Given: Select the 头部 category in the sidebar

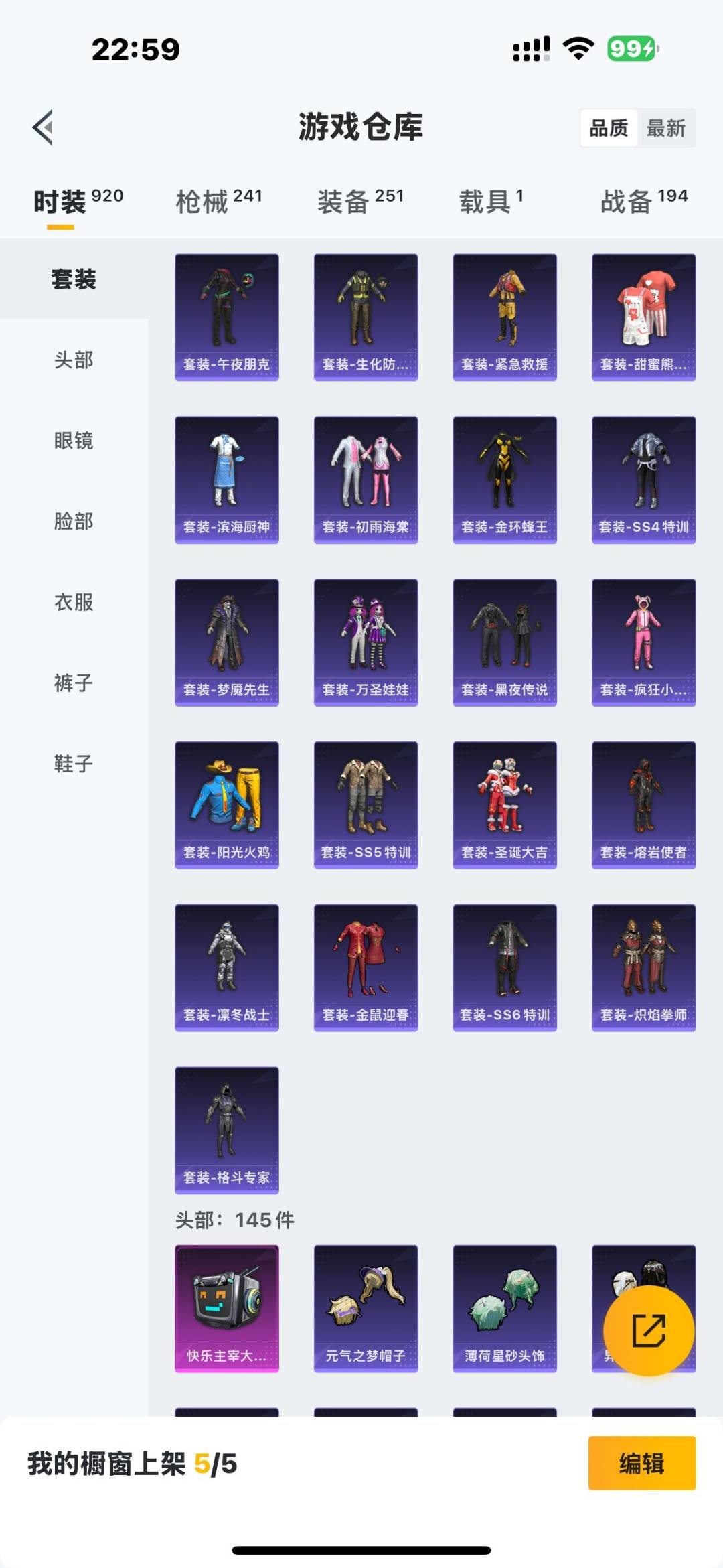Looking at the screenshot, I should (x=74, y=360).
